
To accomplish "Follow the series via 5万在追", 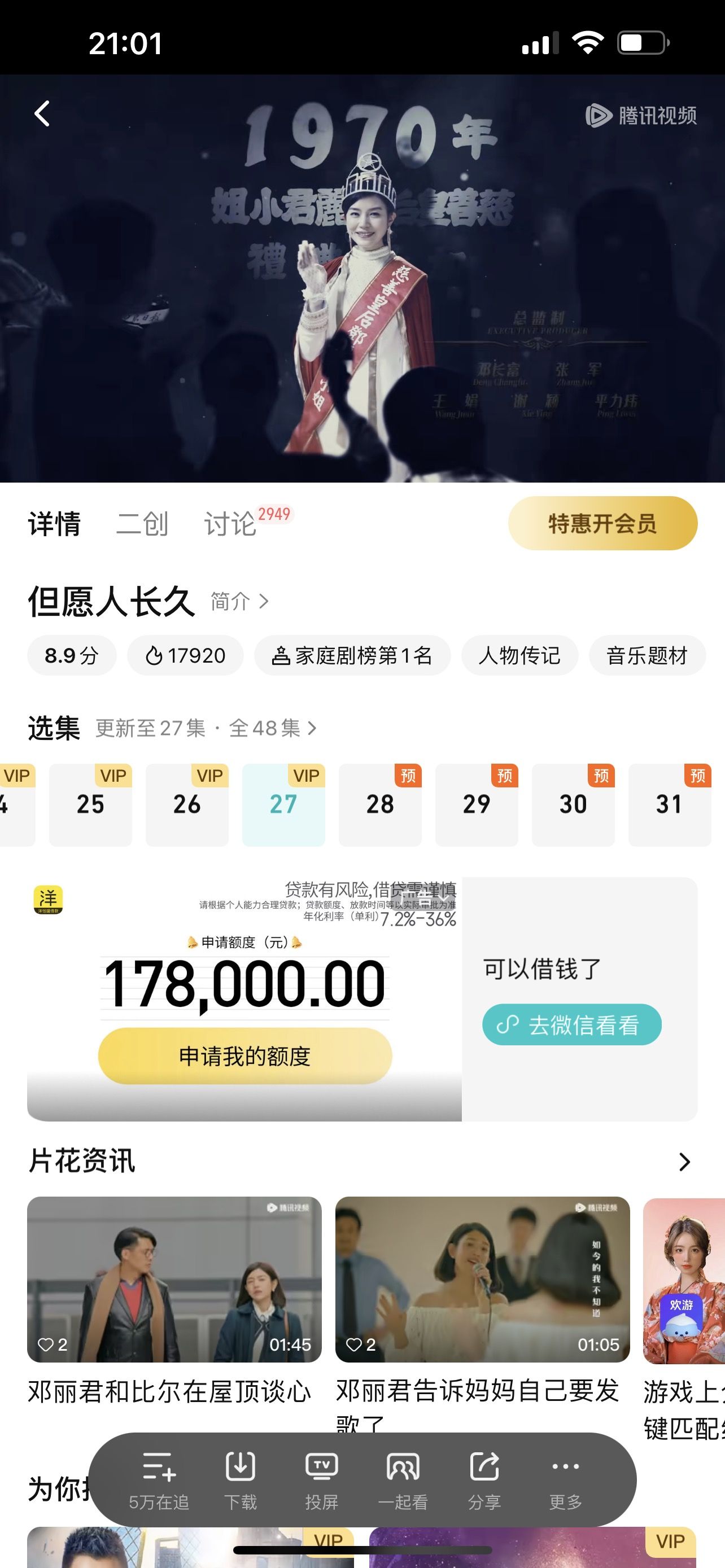I will 159,1481.
